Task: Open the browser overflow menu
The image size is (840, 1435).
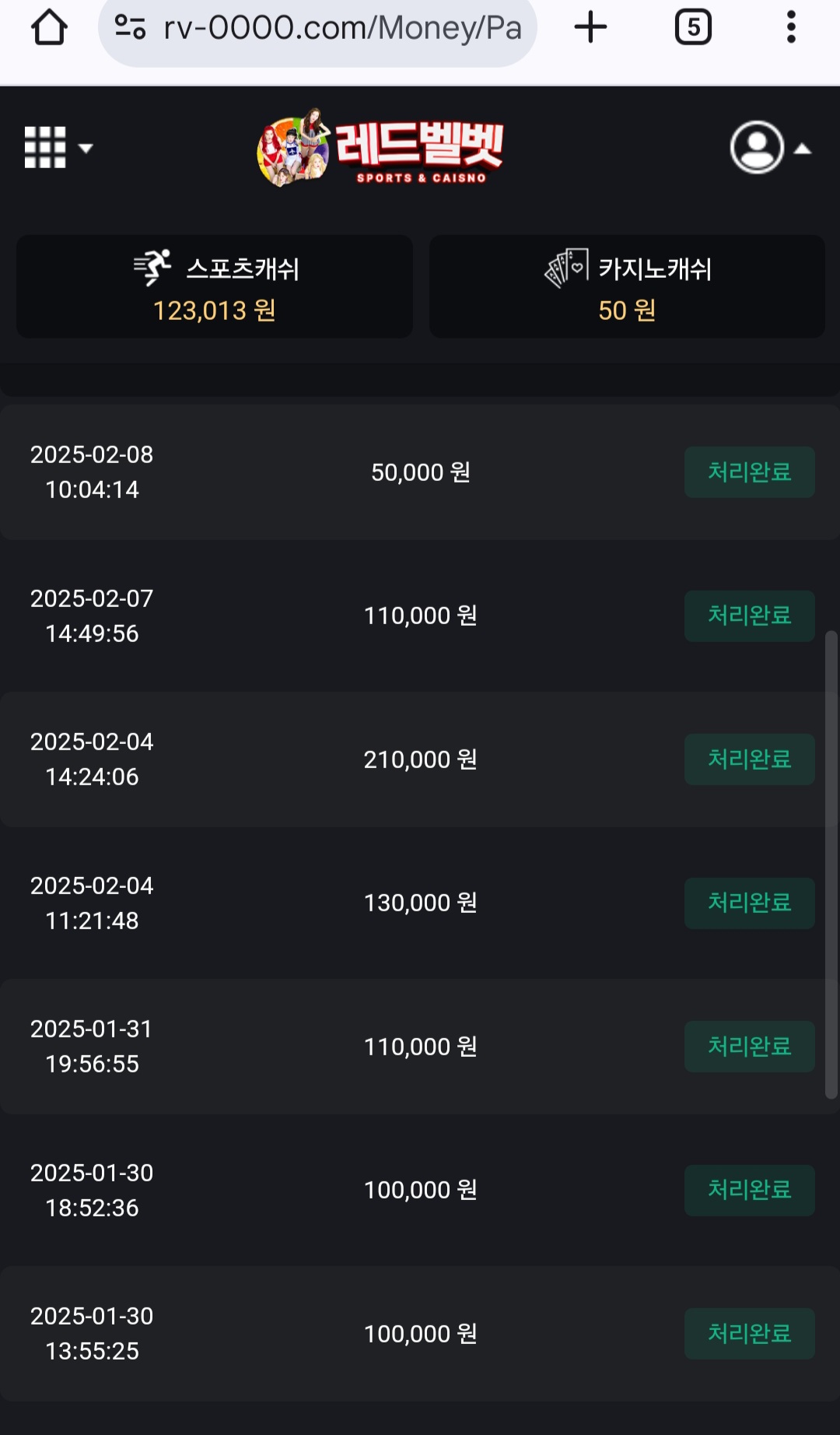Action: 791,27
